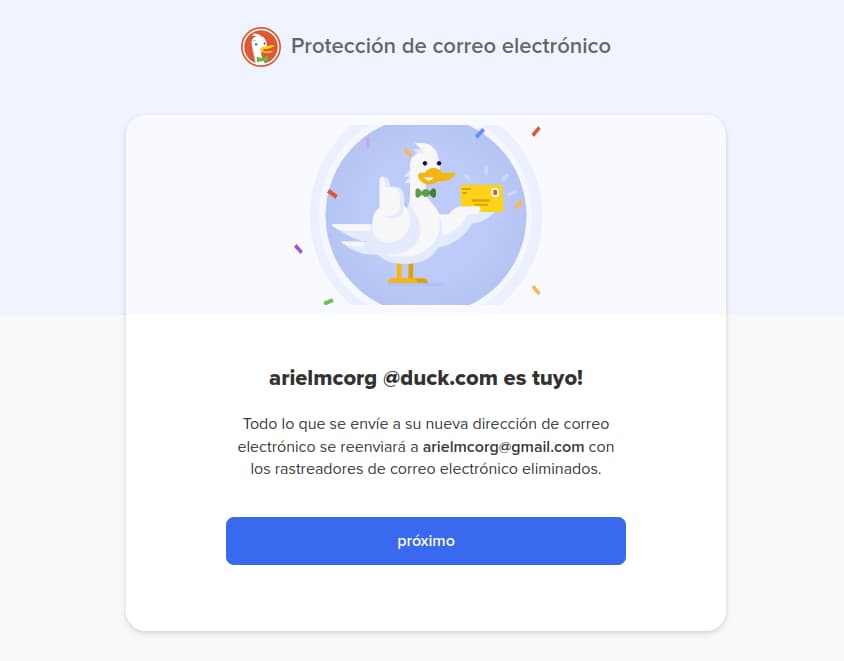Tap the blue próximo button
Viewport: 844px width, 661px height.
point(425,541)
